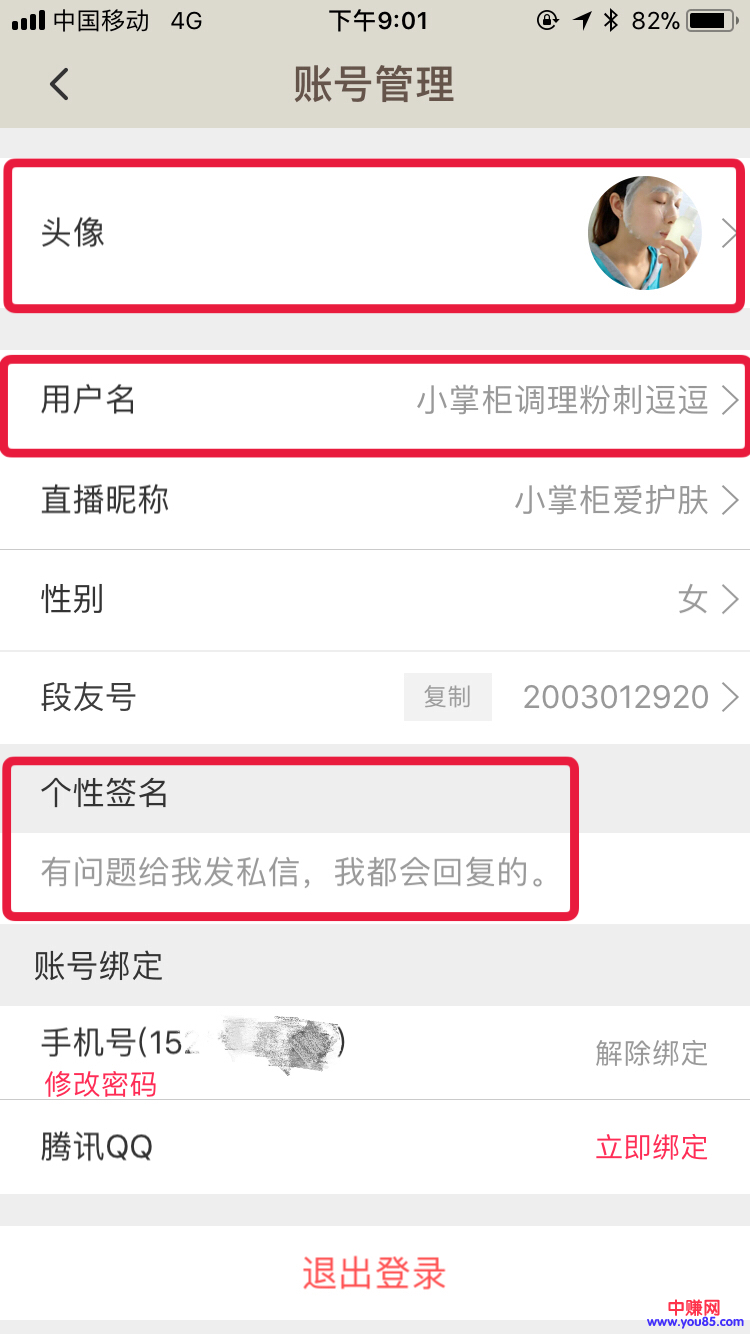Open 直播昵称 setting
Image resolution: width=750 pixels, height=1334 pixels.
click(375, 500)
